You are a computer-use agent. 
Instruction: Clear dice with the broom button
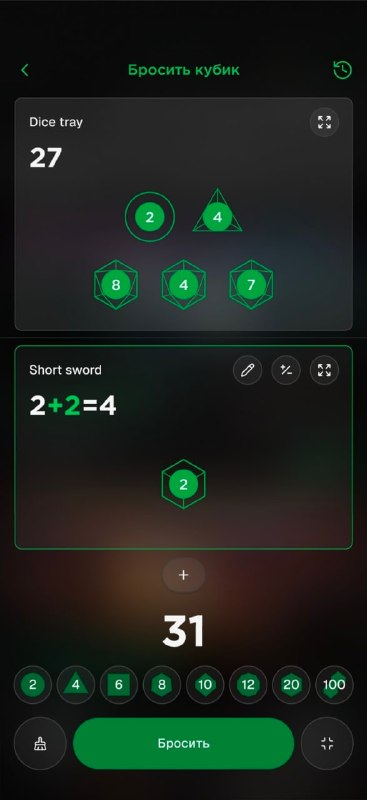pyautogui.click(x=40, y=743)
